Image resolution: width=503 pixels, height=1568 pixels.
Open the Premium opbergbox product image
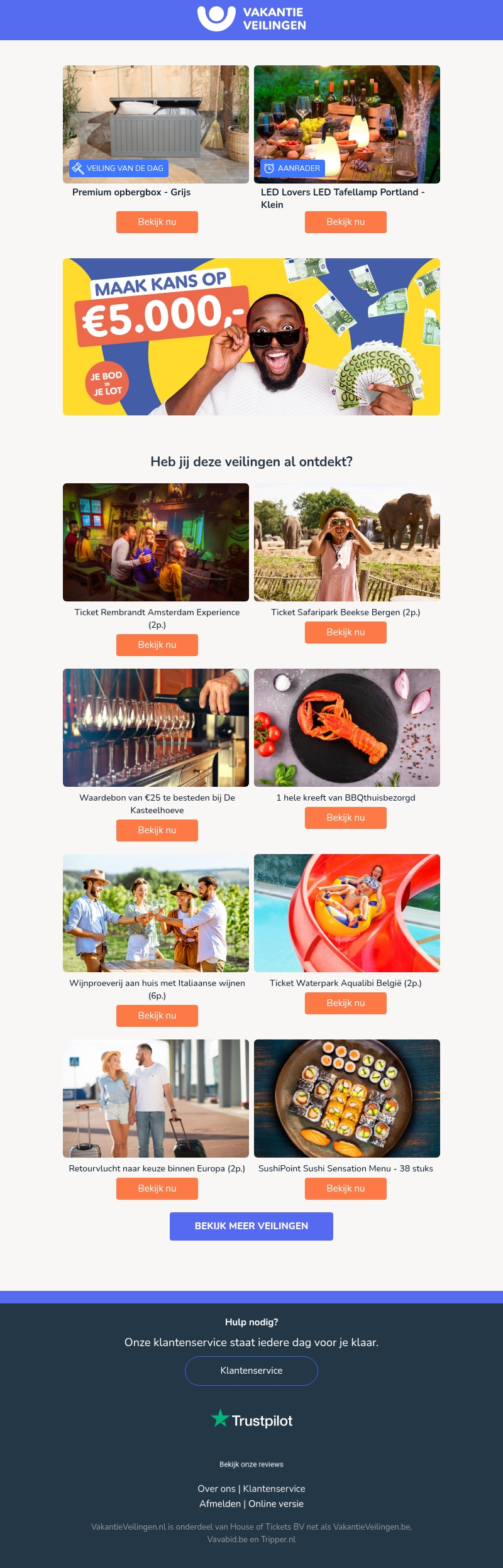tap(156, 124)
